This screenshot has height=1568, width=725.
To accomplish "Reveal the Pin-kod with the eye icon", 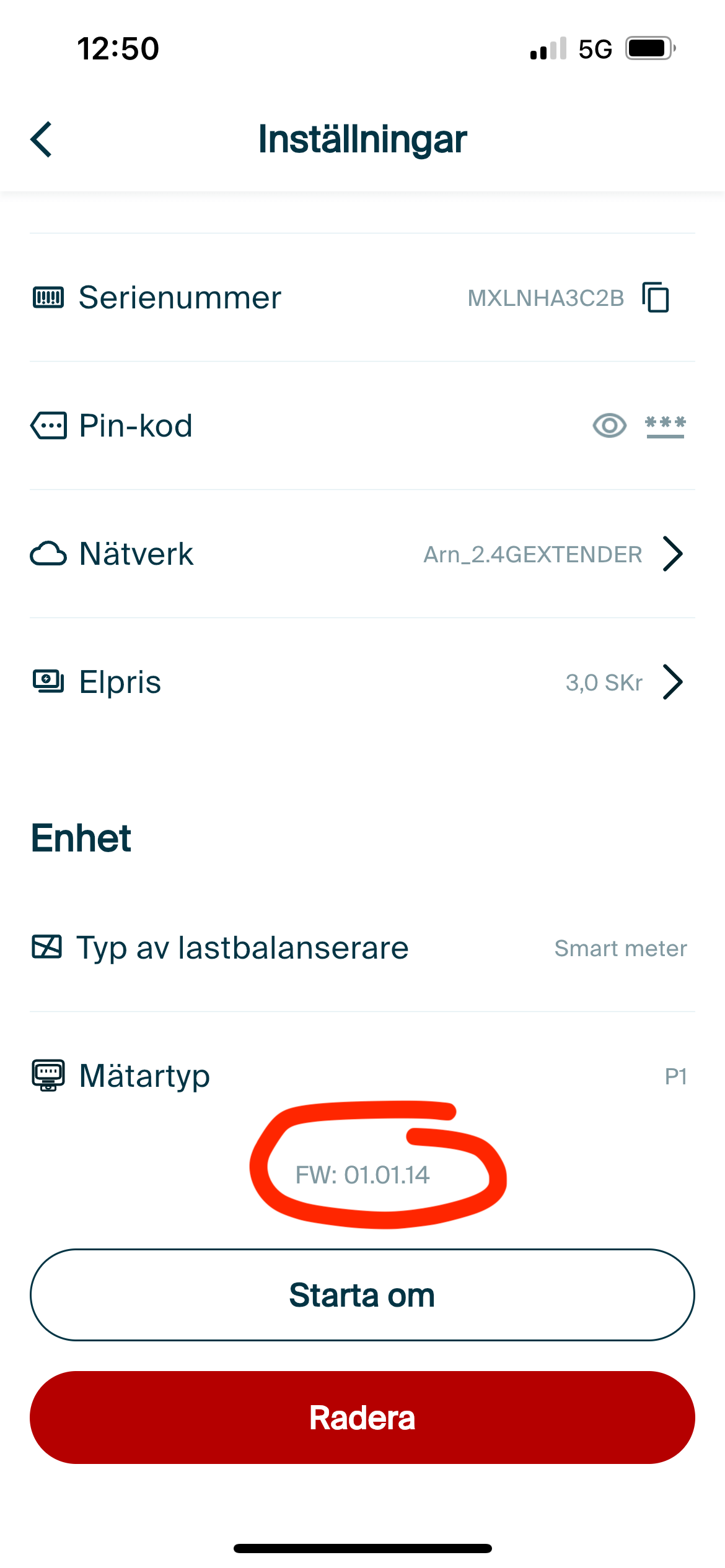I will pyautogui.click(x=610, y=425).
